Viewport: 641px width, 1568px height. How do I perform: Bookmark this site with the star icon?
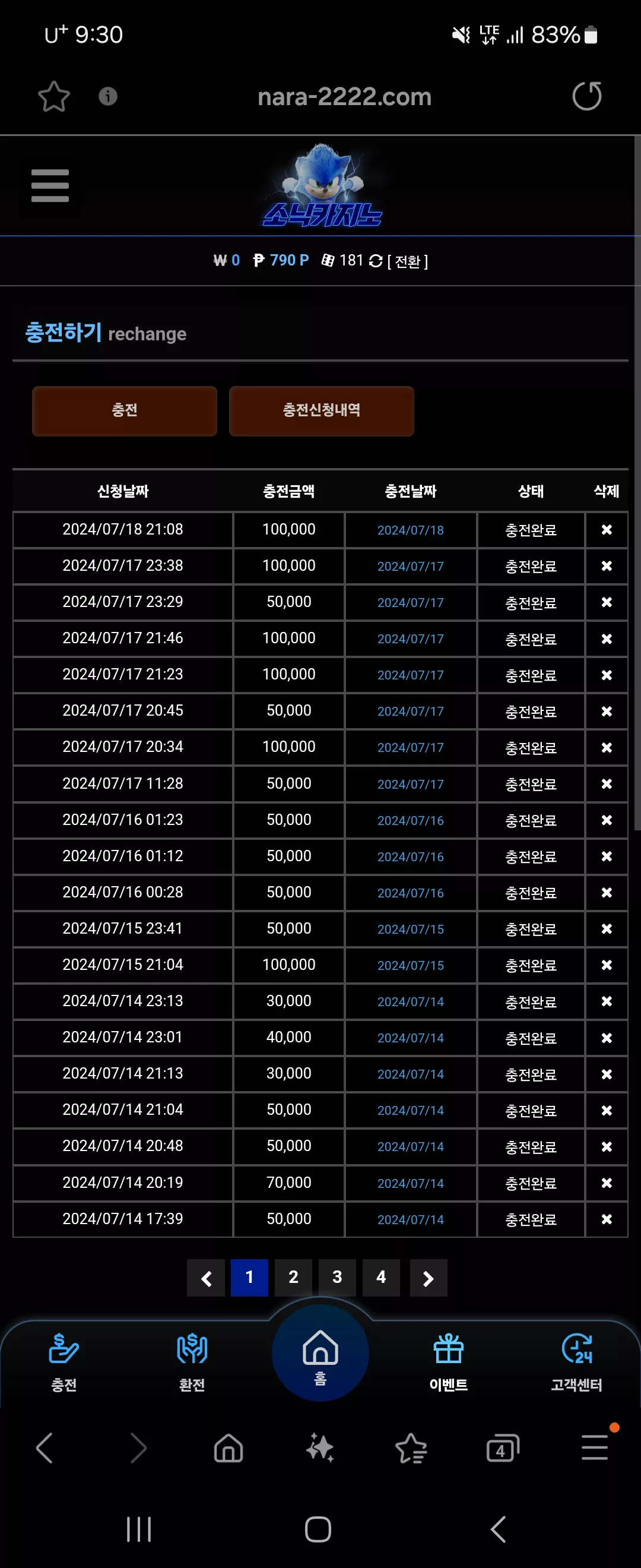pyautogui.click(x=54, y=96)
